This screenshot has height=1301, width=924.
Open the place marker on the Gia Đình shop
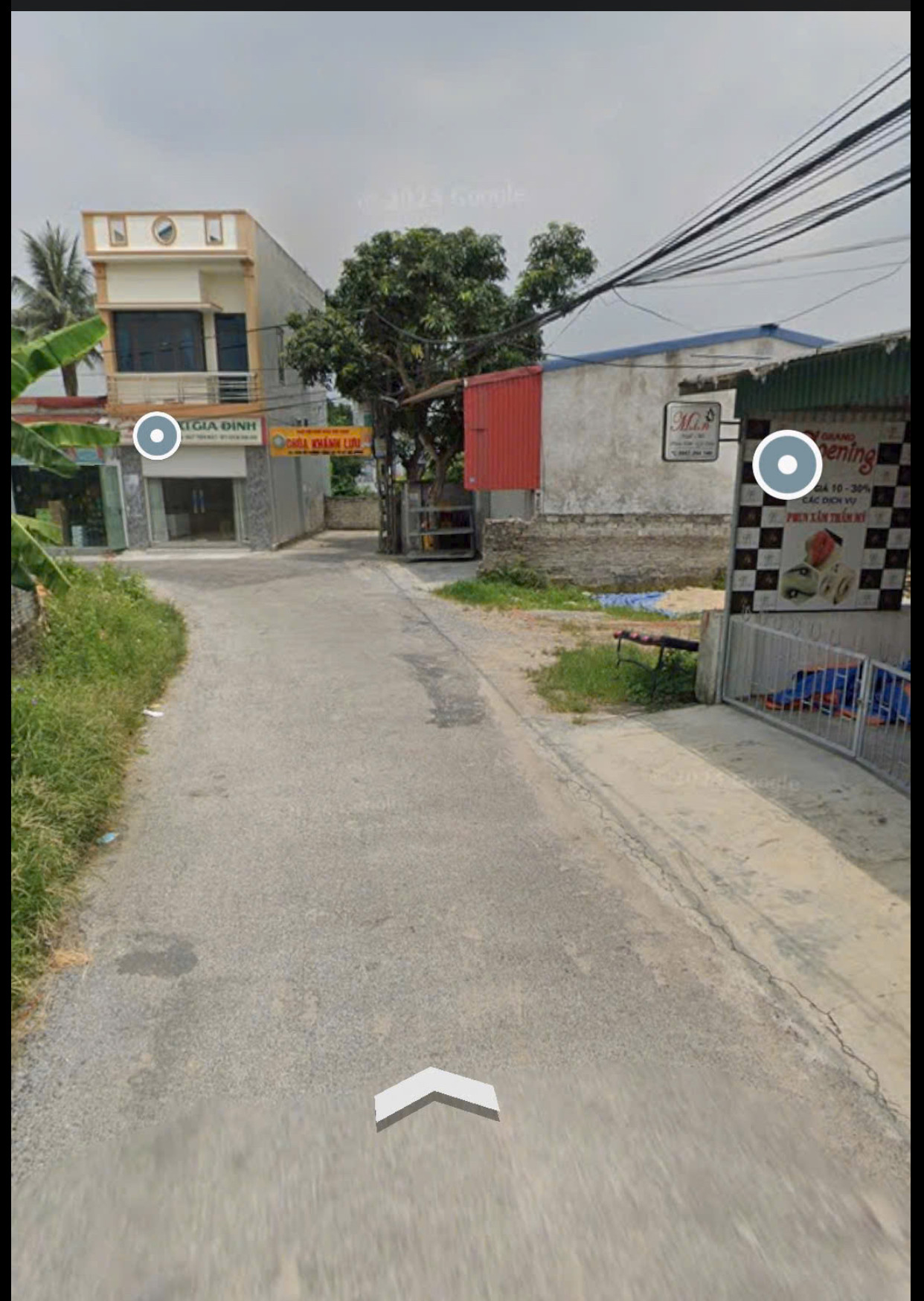[157, 435]
